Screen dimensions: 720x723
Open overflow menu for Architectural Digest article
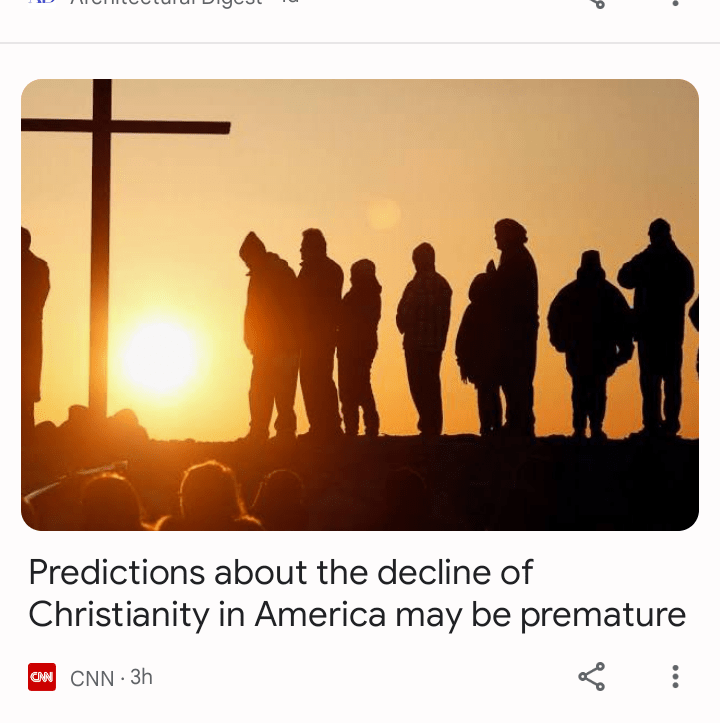pyautogui.click(x=676, y=3)
